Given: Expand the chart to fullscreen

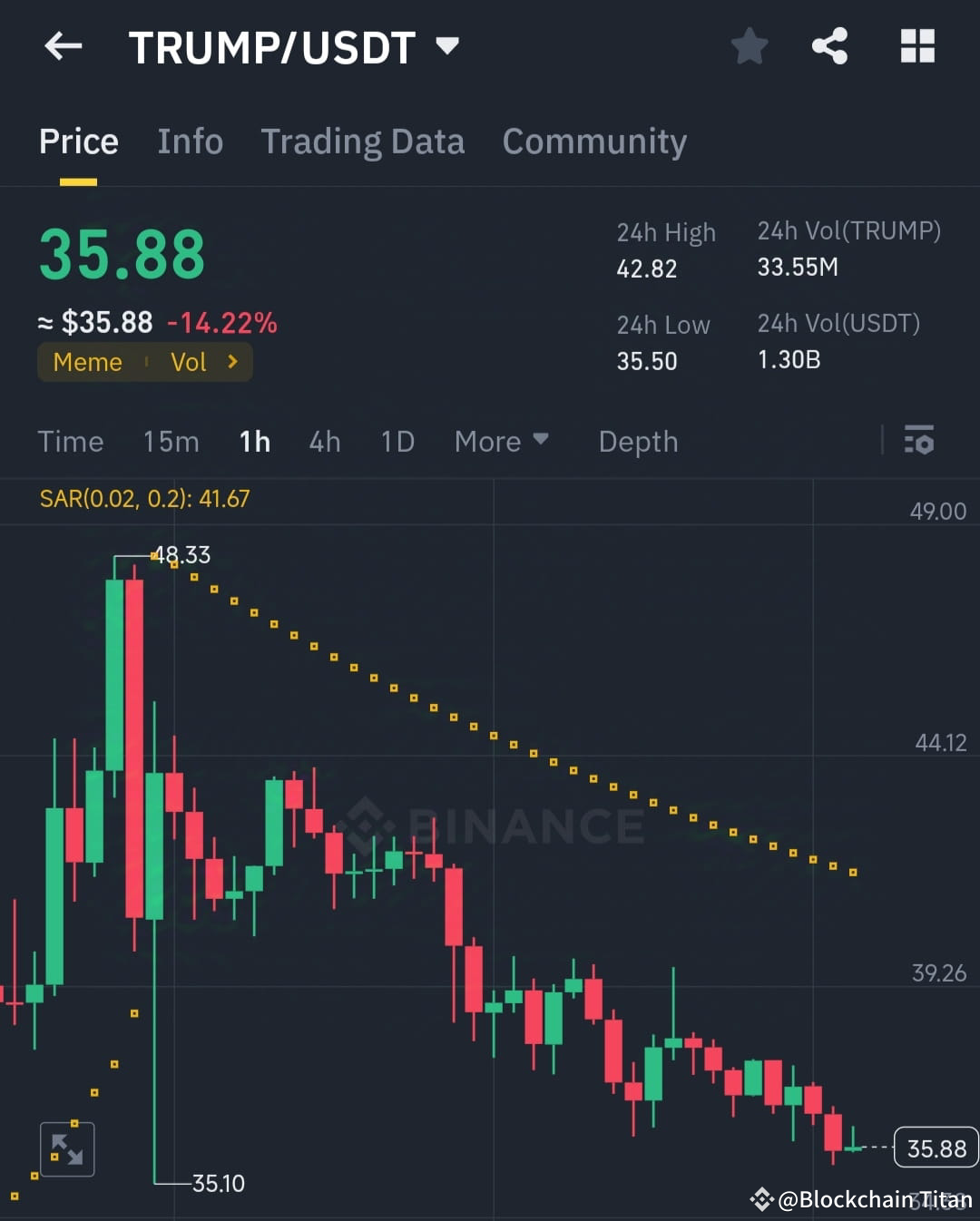Looking at the screenshot, I should click(67, 1148).
